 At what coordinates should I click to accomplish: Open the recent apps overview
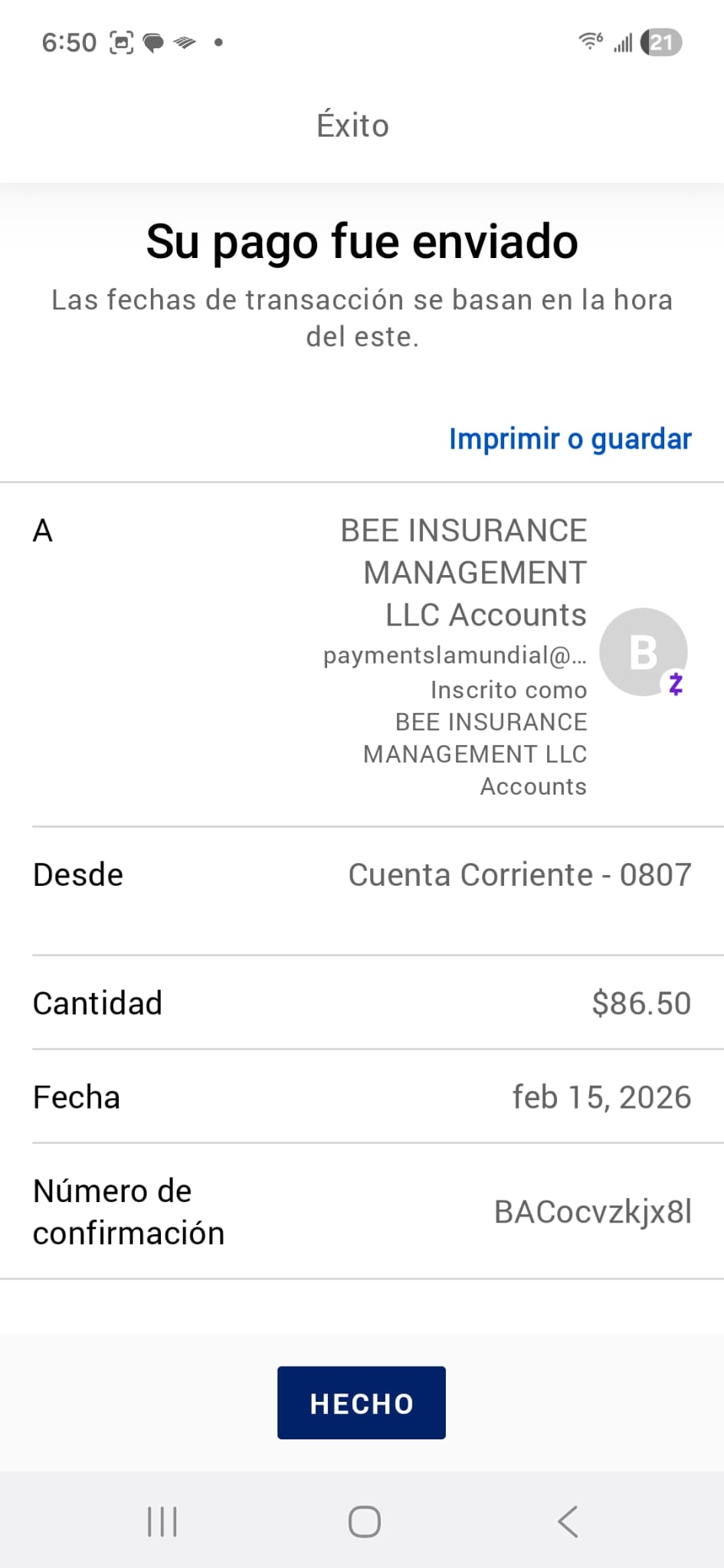pos(162,1521)
